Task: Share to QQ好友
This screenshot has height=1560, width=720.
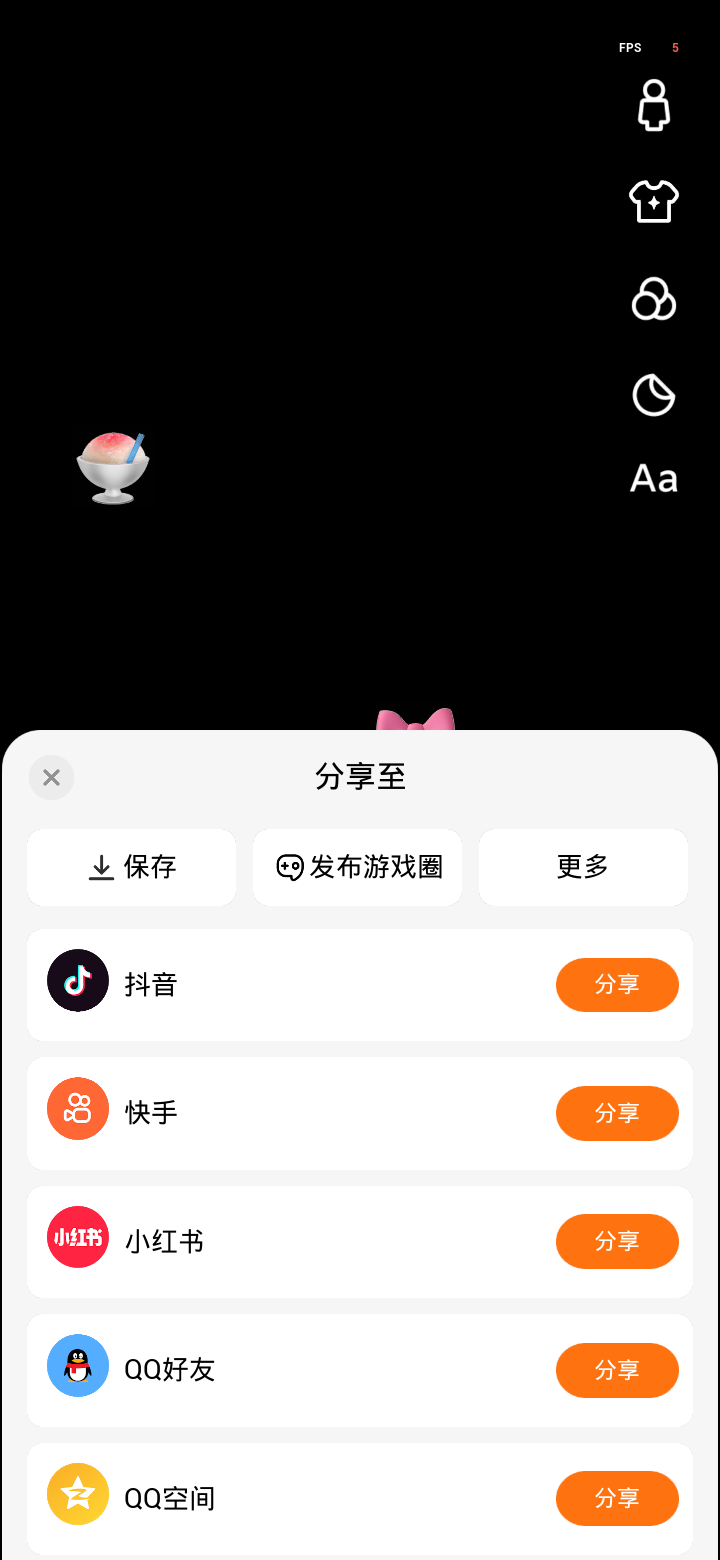Action: tap(617, 1370)
